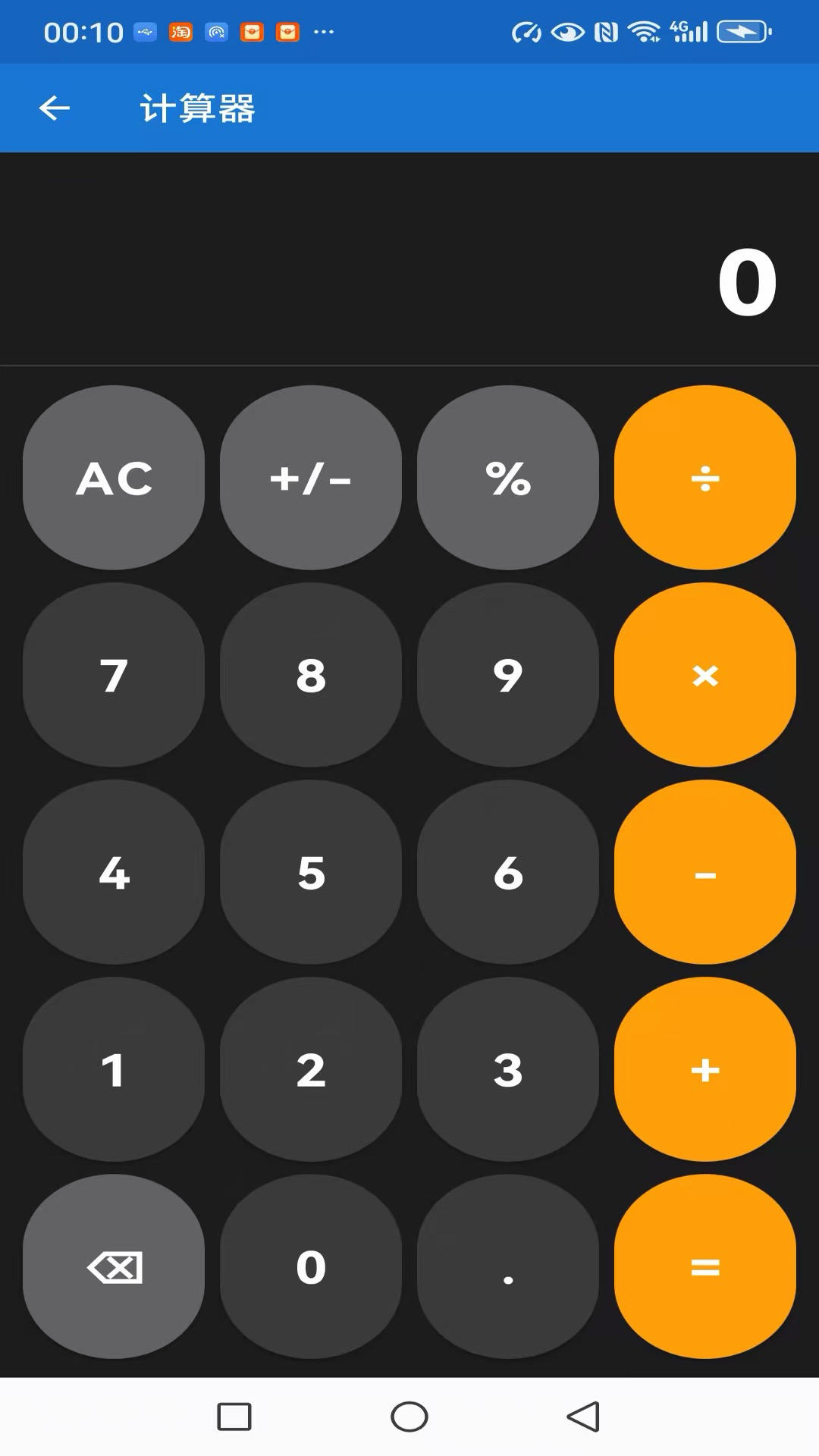This screenshot has height=1456, width=819.
Task: Delete the last digit with backspace
Action: (114, 1266)
